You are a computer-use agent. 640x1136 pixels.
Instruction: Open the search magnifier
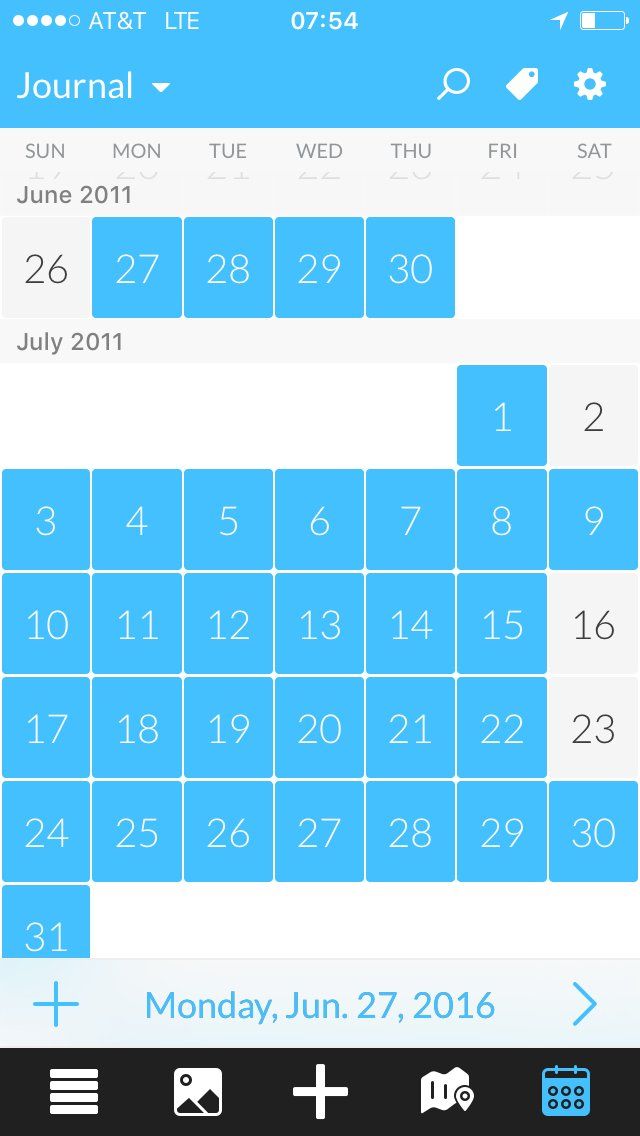(453, 85)
